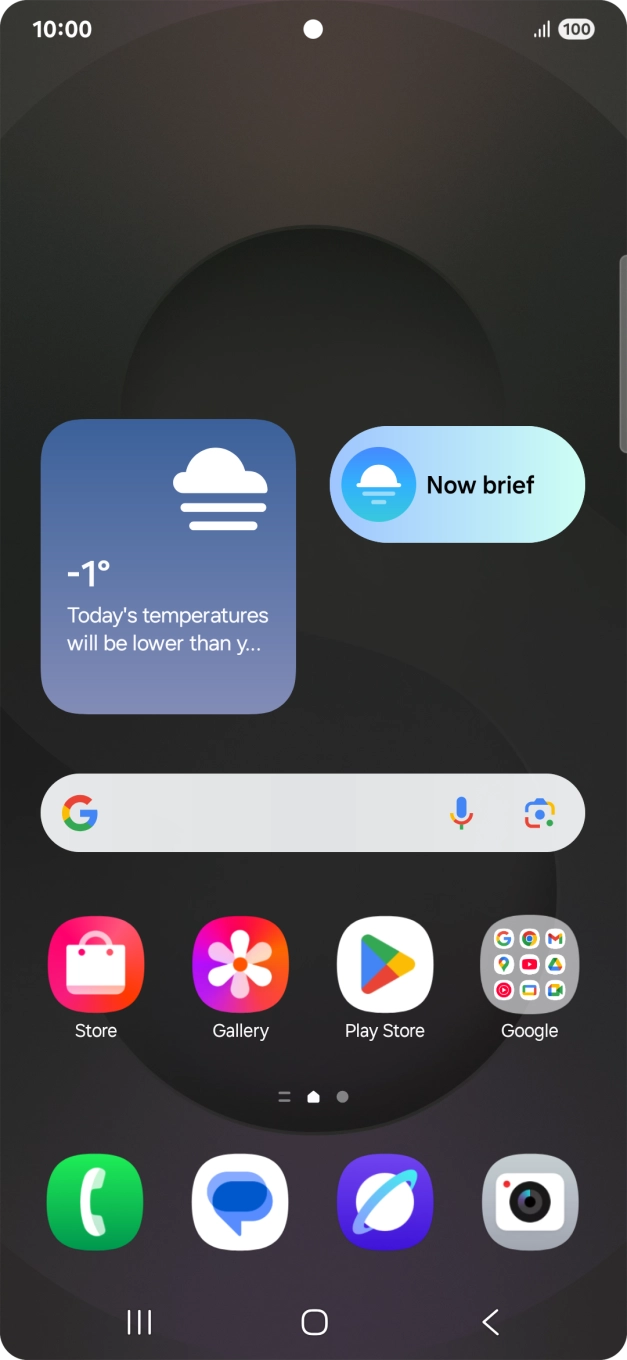Image resolution: width=627 pixels, height=1360 pixels.
Task: Launch Samsung Internet browser
Action: (385, 1202)
